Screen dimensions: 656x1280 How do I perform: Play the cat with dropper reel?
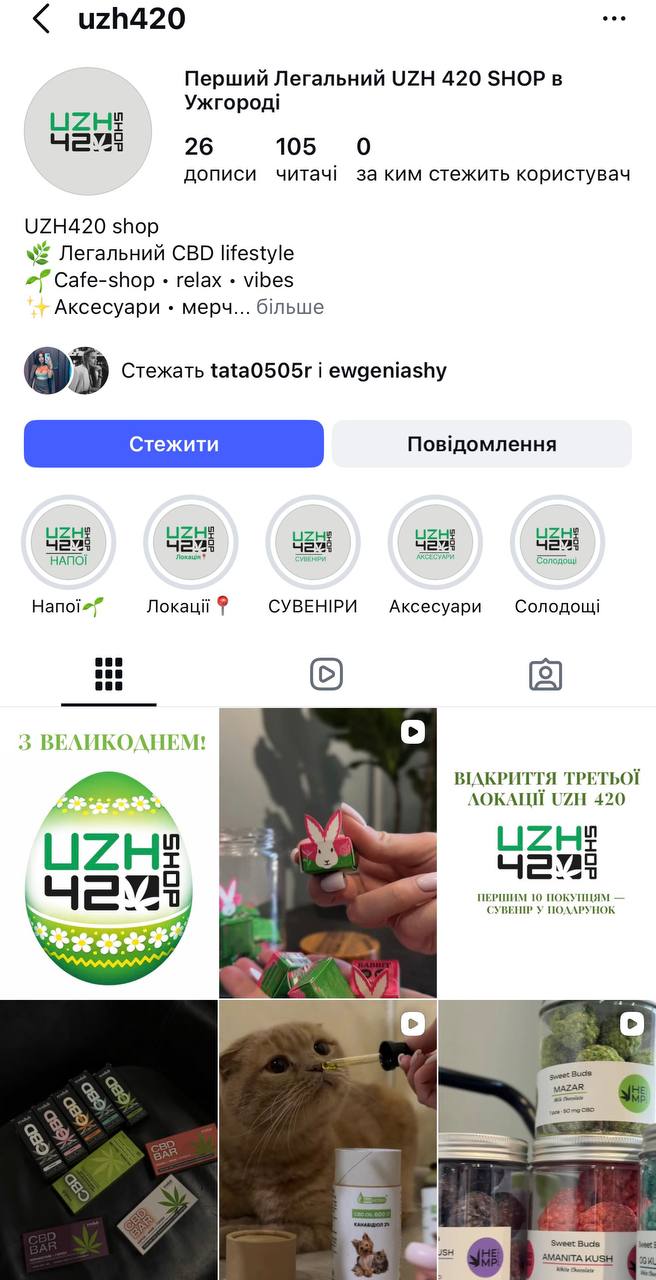tap(327, 1140)
